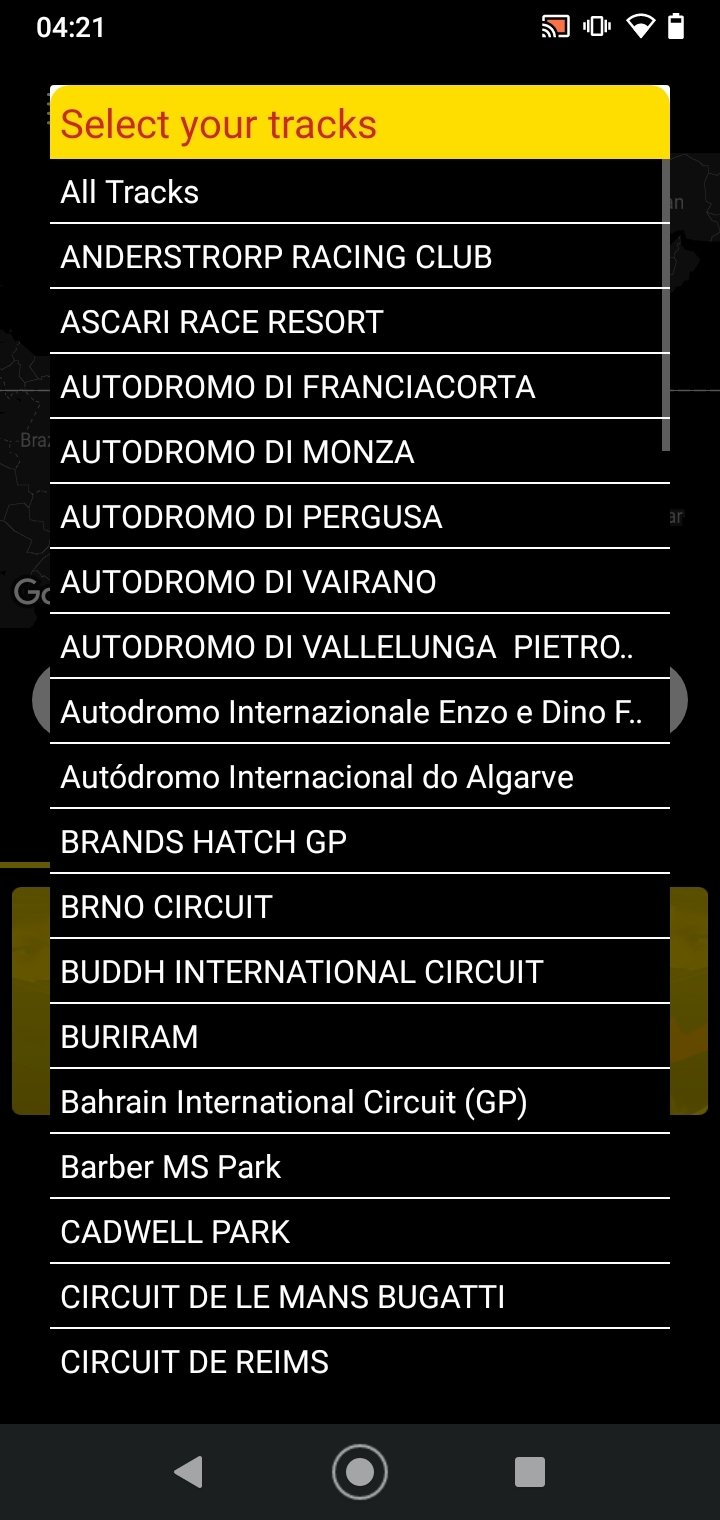Select CIRCUIT DE REIMS
This screenshot has width=720, height=1520.
359,1361
